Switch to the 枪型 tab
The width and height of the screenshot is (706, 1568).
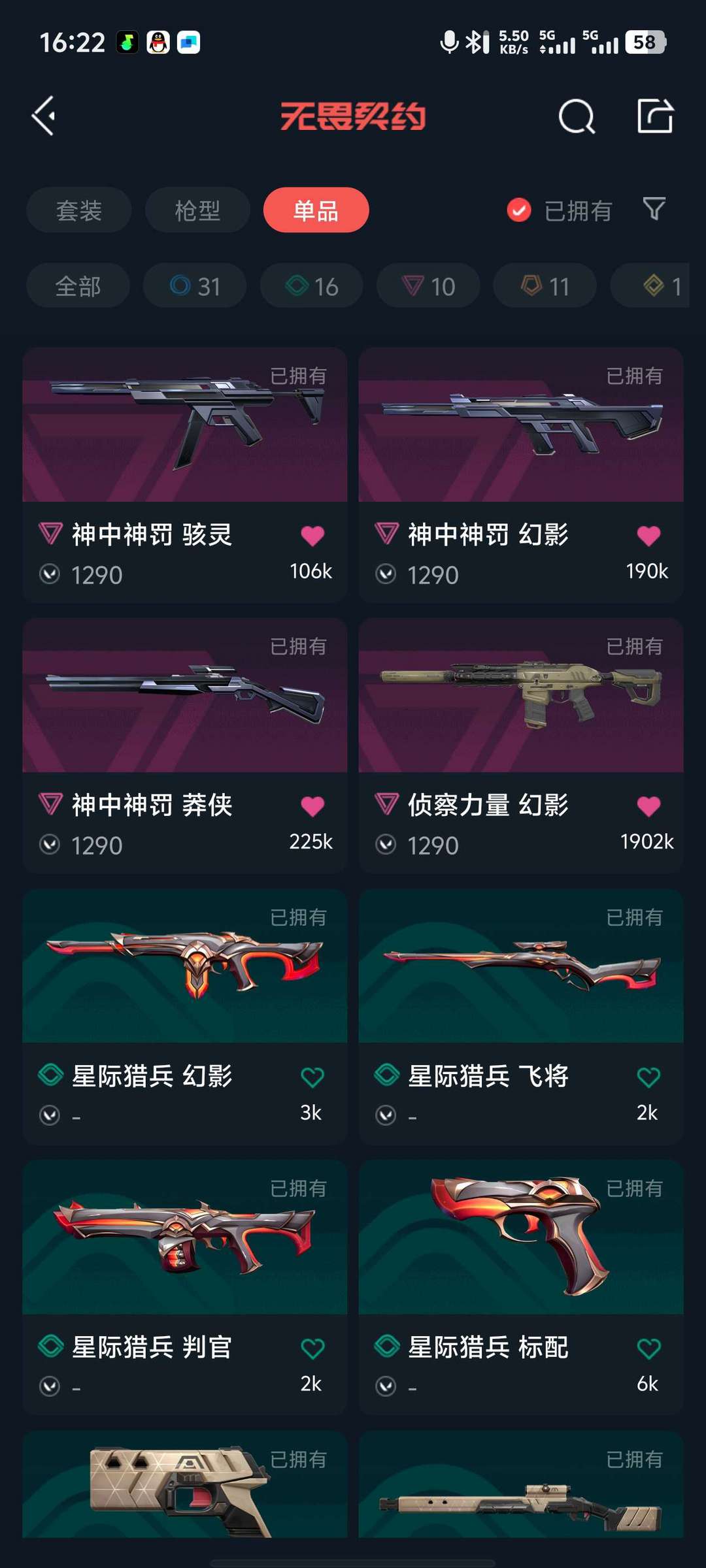195,210
